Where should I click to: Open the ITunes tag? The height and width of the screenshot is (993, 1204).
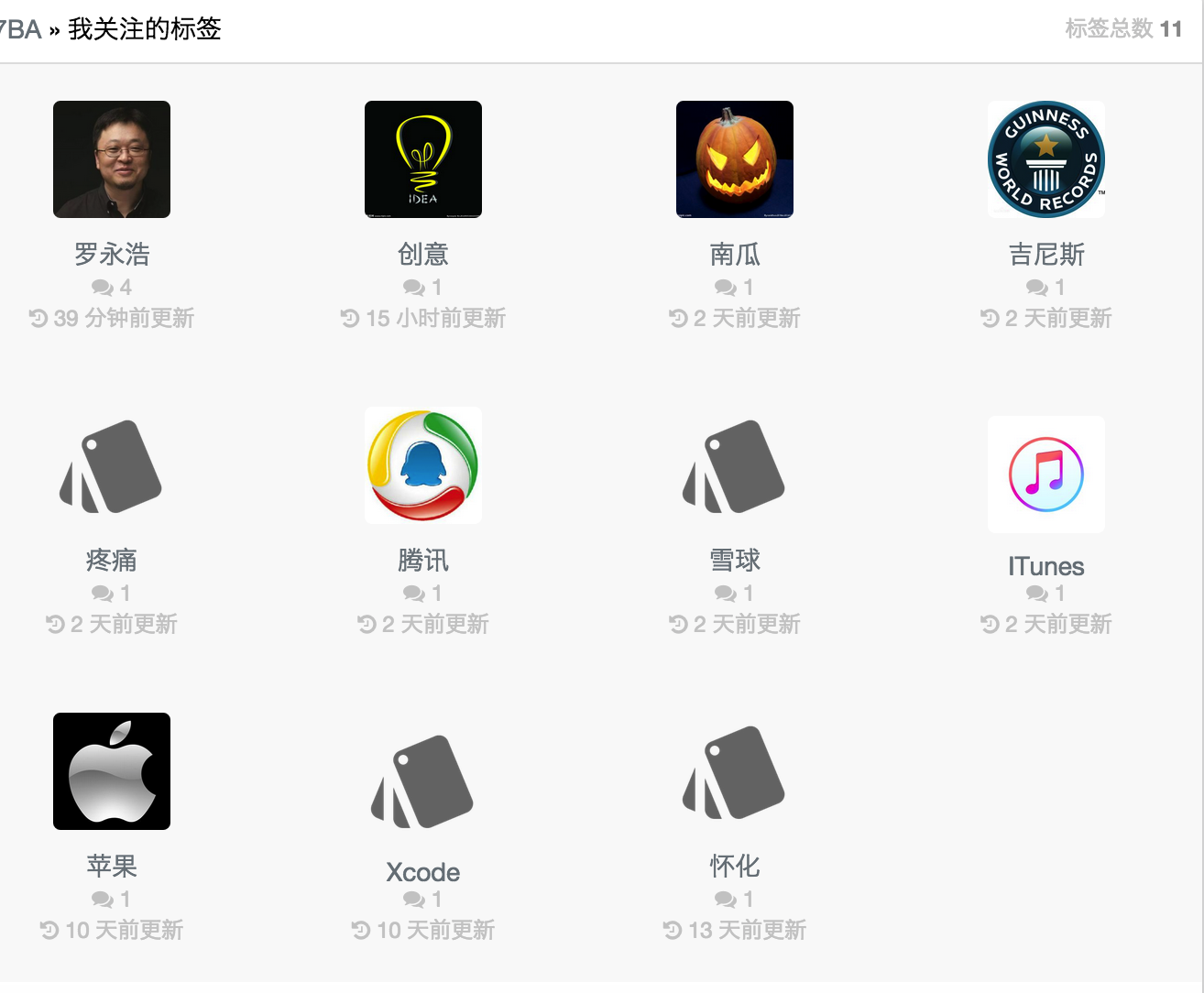[1045, 565]
